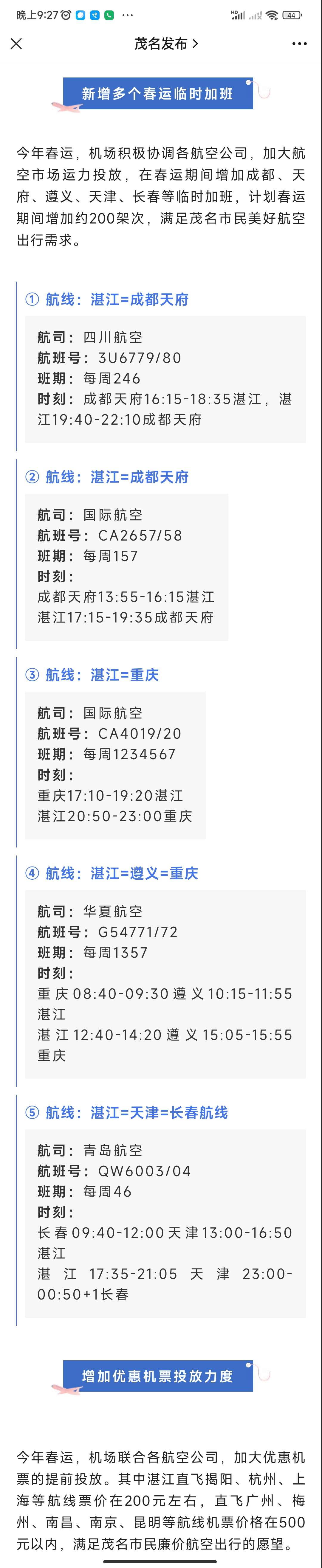Open the three-dot more options menu

(299, 44)
